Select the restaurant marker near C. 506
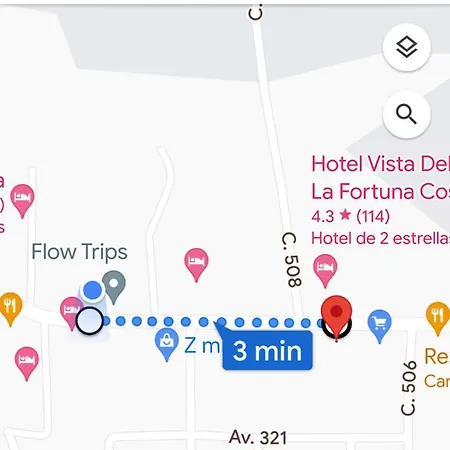The image size is (450, 450). click(438, 318)
